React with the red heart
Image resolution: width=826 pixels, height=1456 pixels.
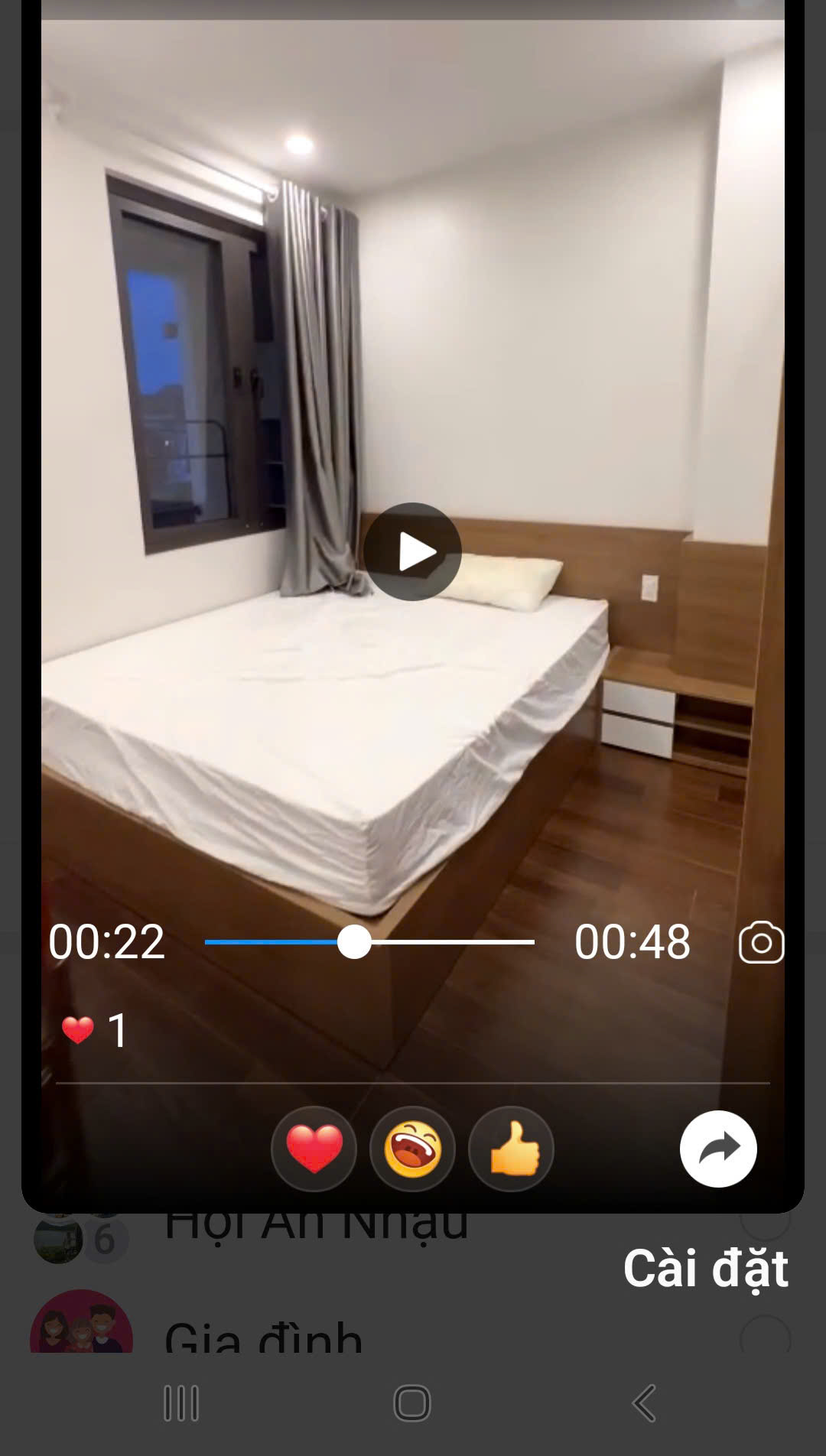coord(314,1149)
